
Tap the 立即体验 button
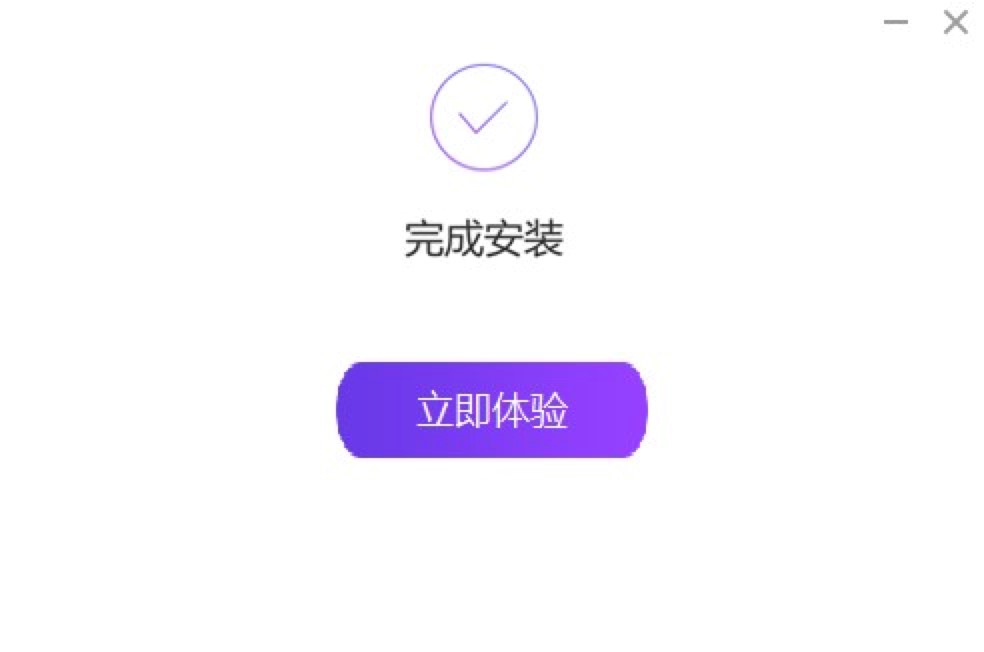point(491,410)
